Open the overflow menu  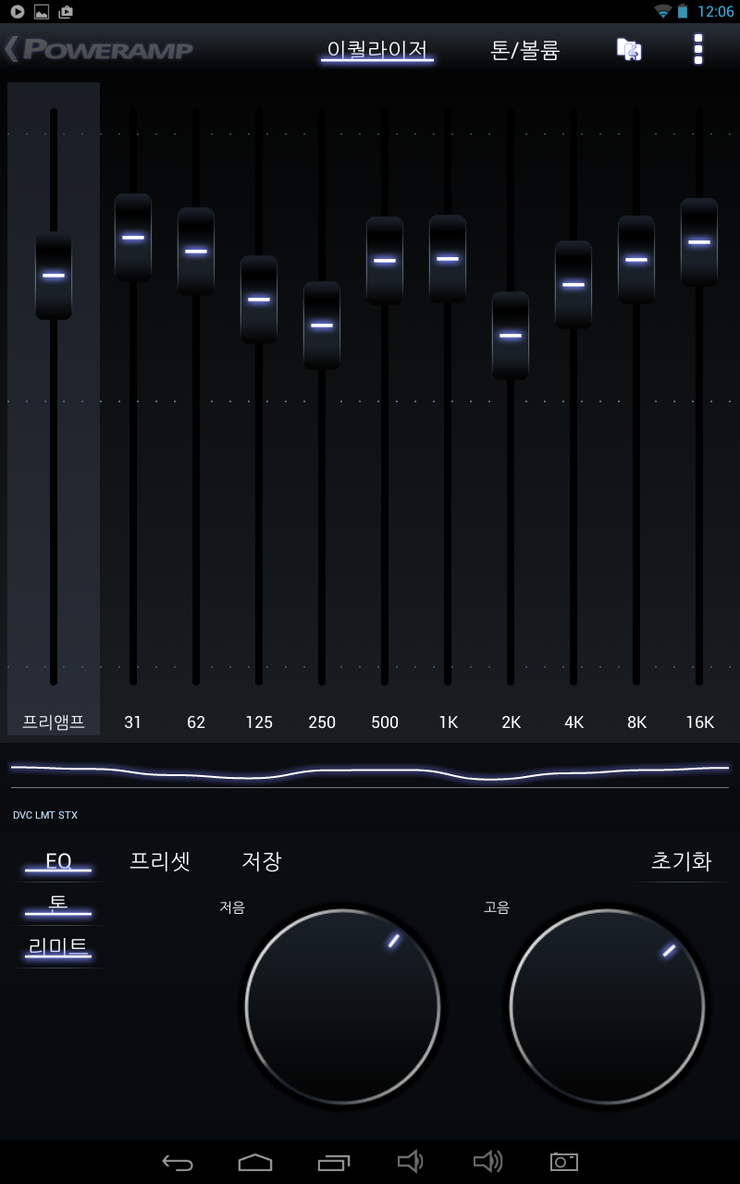698,49
